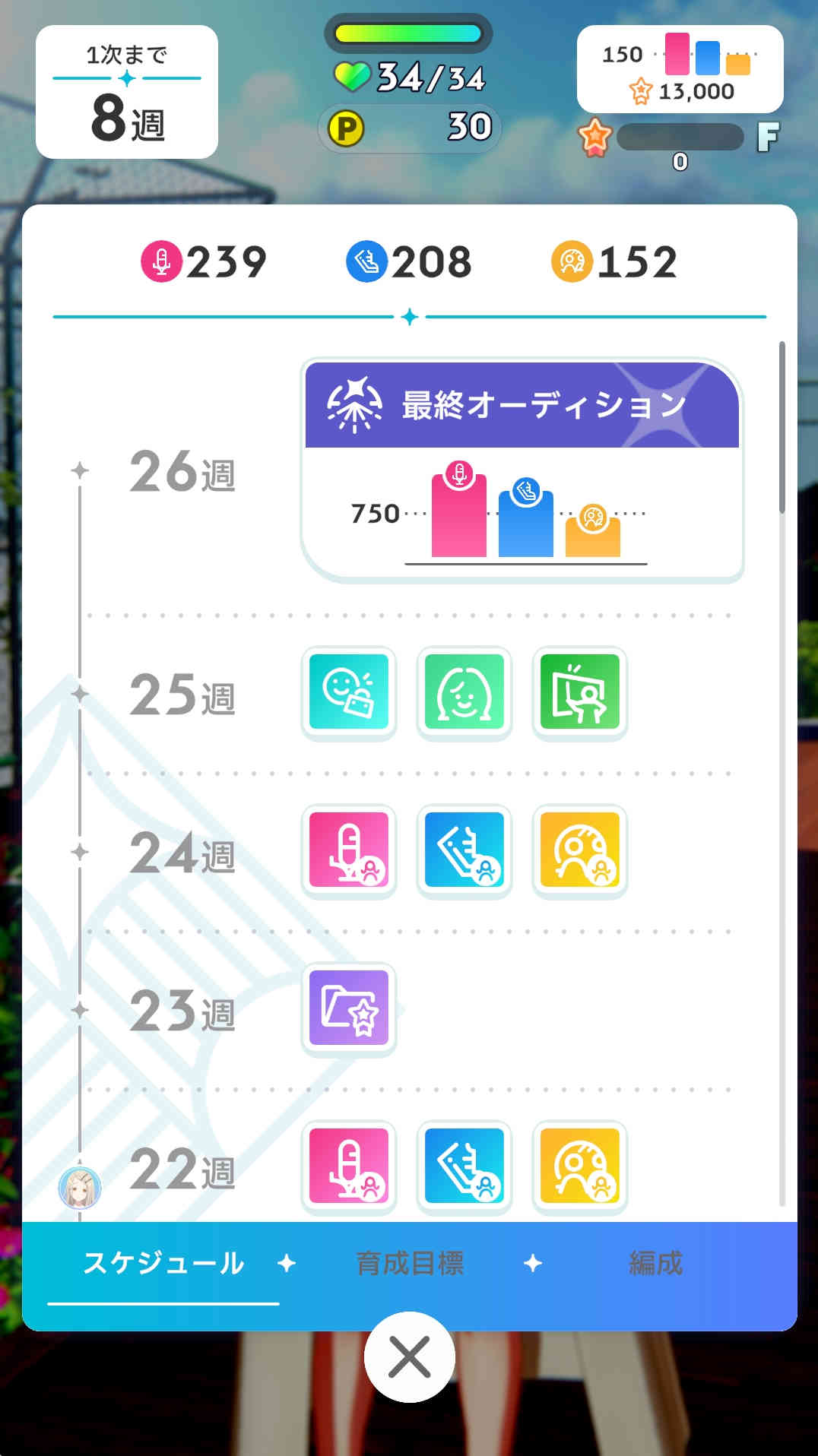818x1456 pixels.
Task: Close the schedule panel with X button
Action: coord(410,1356)
